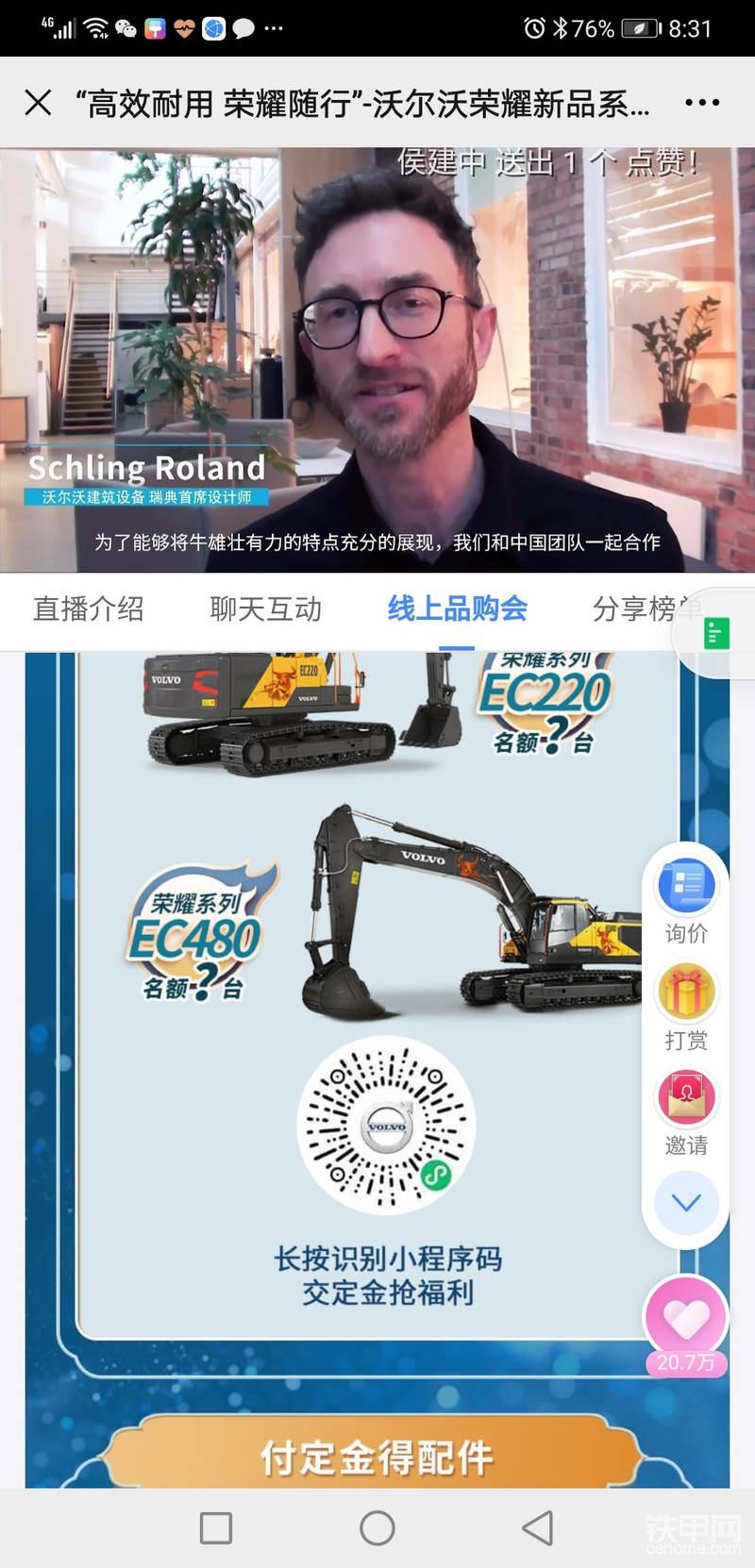The width and height of the screenshot is (755, 1568).
Task: Tap the 询价 inquiry button
Action: coord(686,900)
